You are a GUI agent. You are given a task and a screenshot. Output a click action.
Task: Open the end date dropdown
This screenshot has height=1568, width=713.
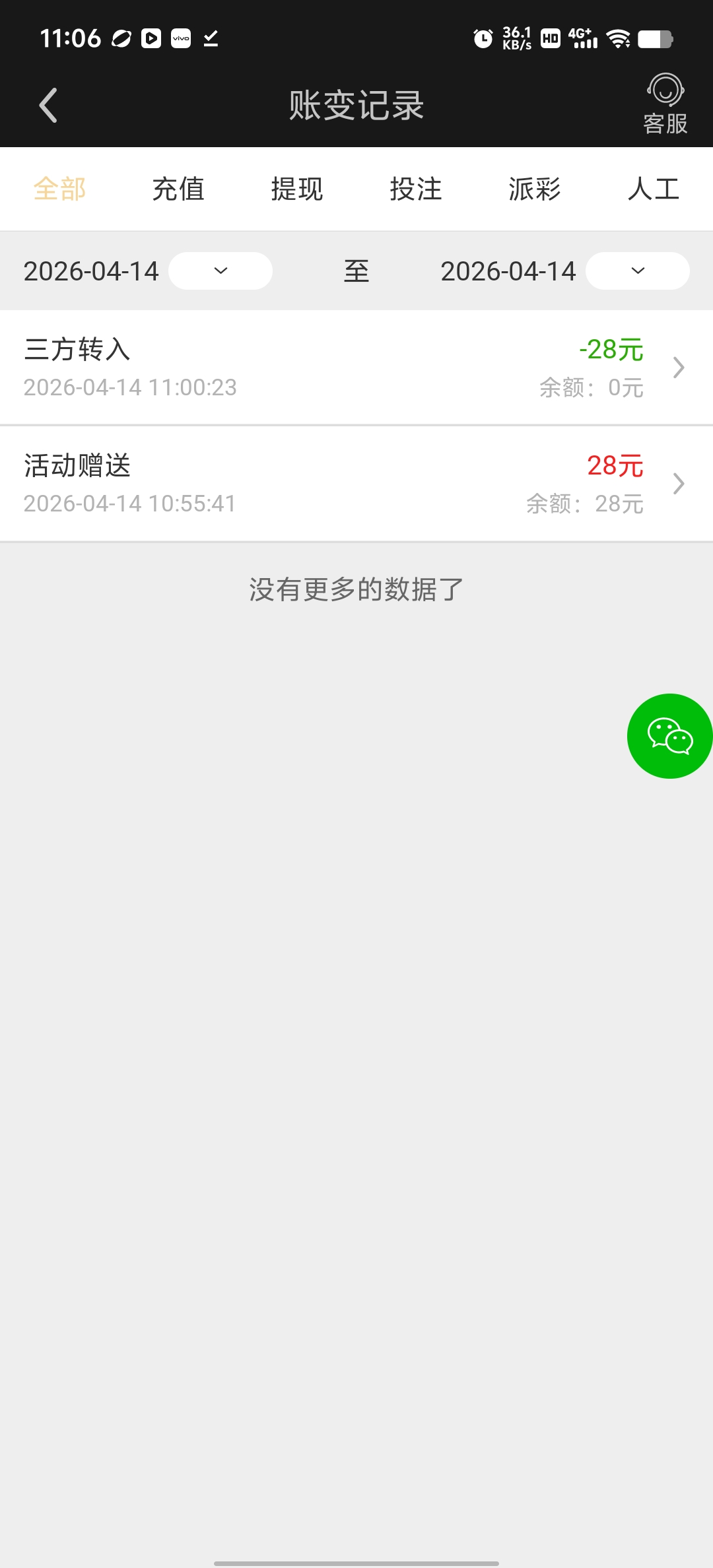coord(637,271)
